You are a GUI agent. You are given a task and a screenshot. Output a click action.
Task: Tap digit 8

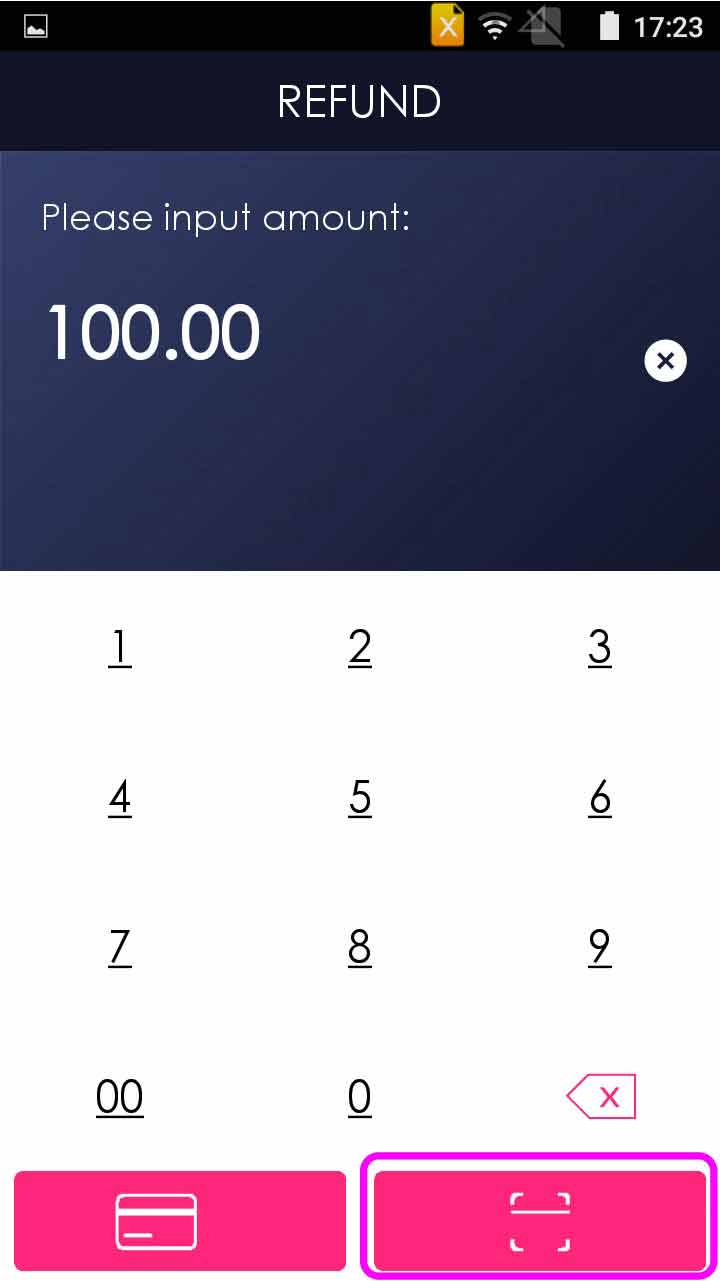click(x=360, y=947)
